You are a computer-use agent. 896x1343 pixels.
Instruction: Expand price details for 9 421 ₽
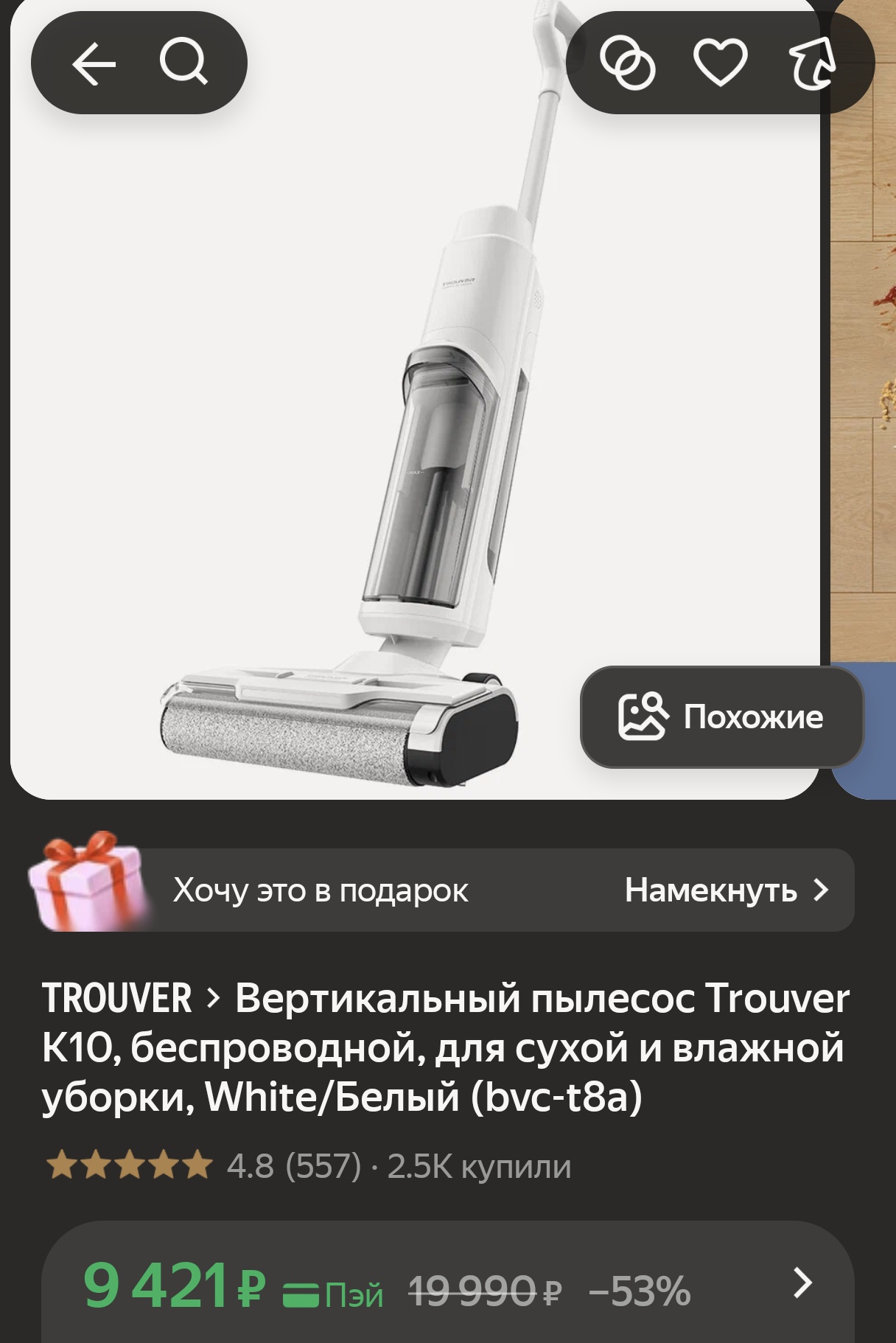click(x=802, y=1283)
